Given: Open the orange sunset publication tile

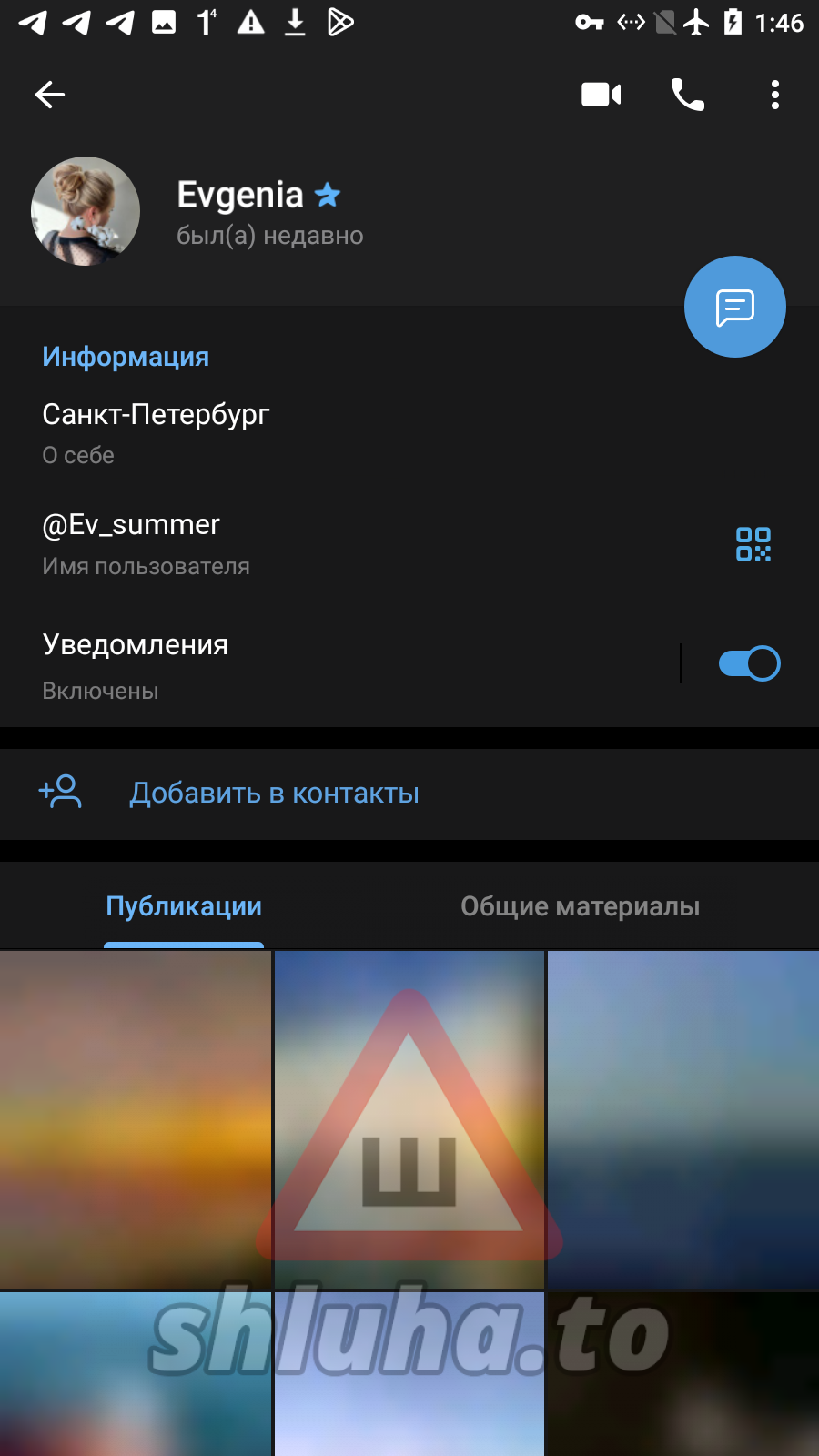Looking at the screenshot, I should [x=136, y=1119].
